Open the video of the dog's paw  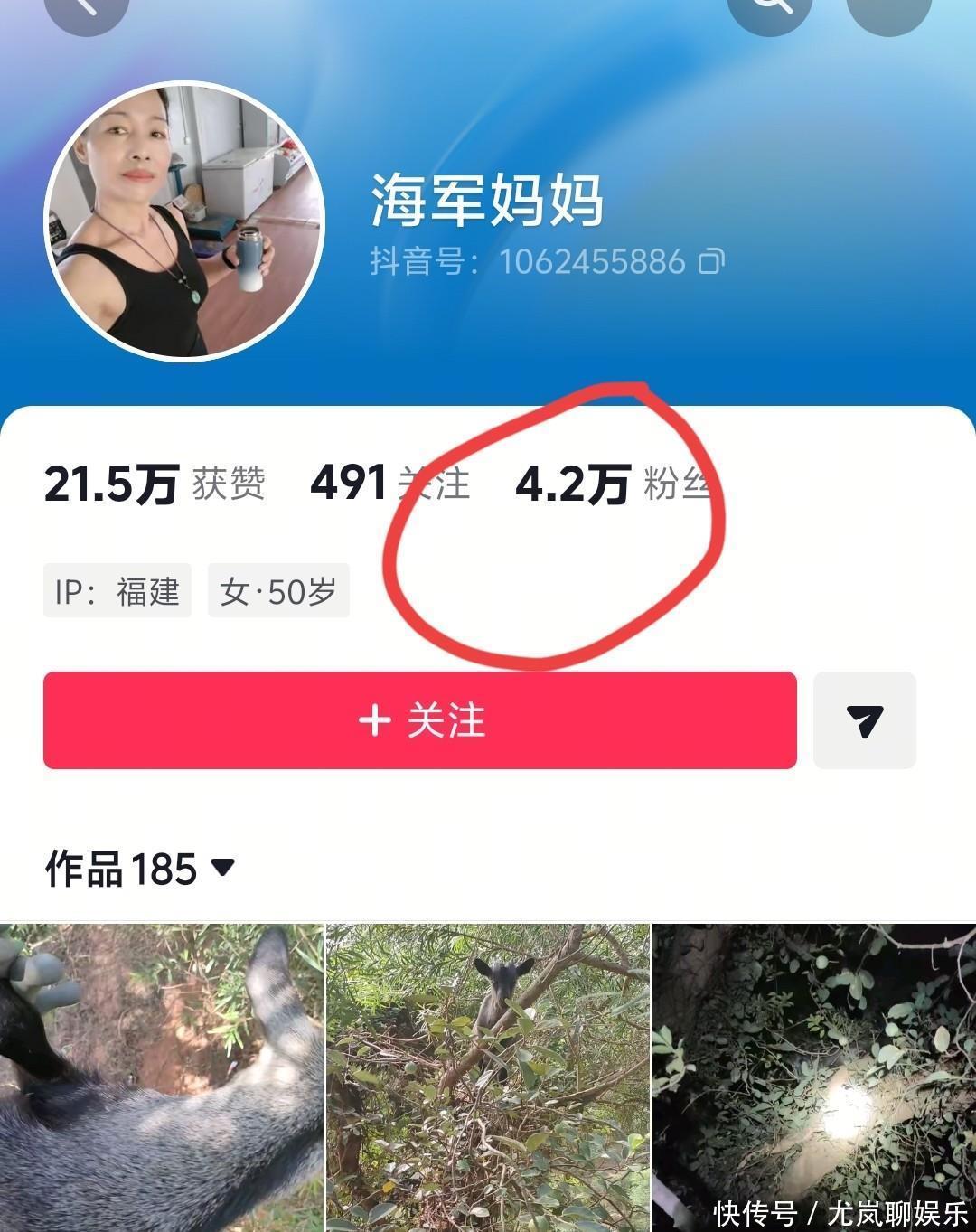point(161,1076)
